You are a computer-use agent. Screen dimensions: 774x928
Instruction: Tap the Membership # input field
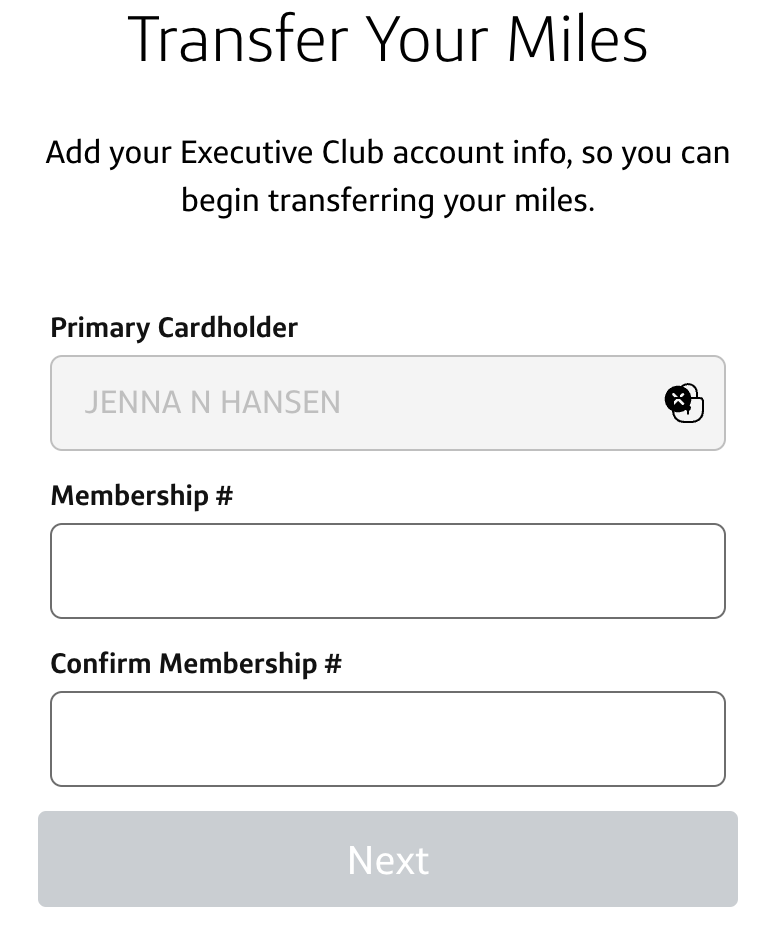387,571
